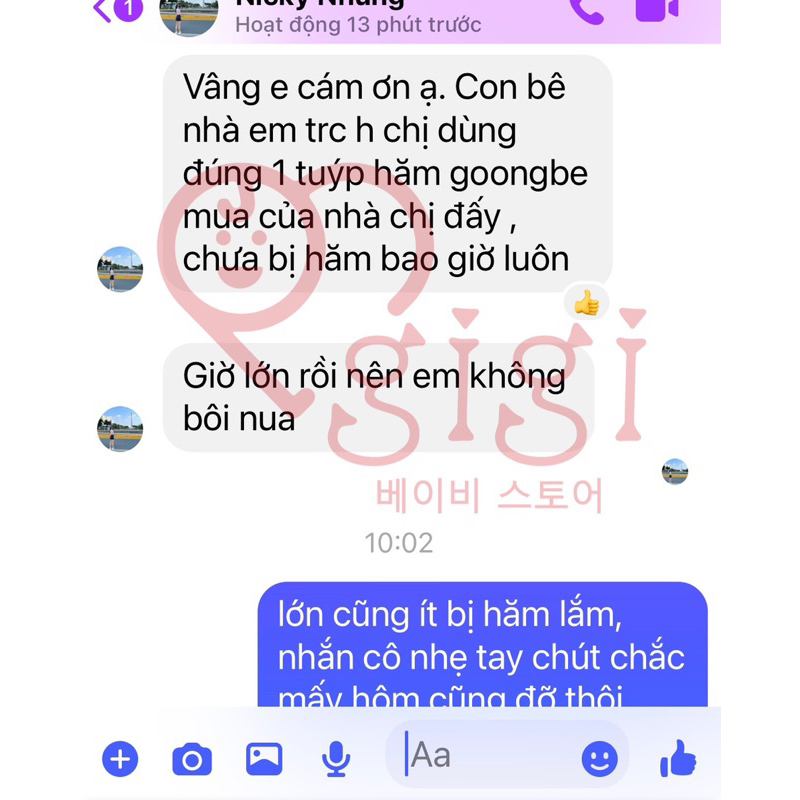This screenshot has width=800, height=800.
Task: Send a thumbs-up like
Action: 678,759
